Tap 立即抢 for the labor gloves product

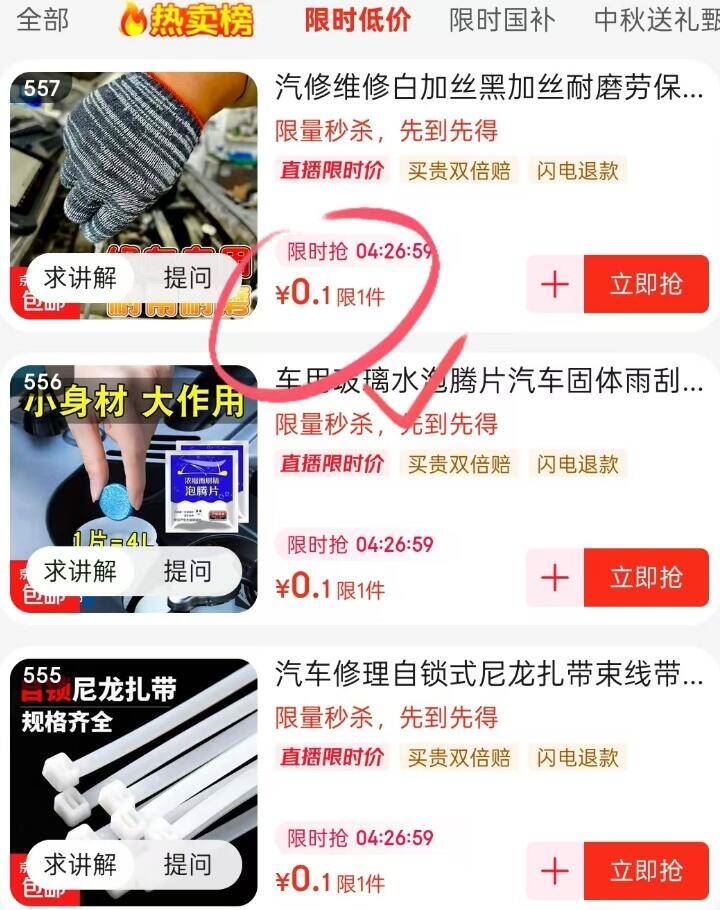[646, 284]
